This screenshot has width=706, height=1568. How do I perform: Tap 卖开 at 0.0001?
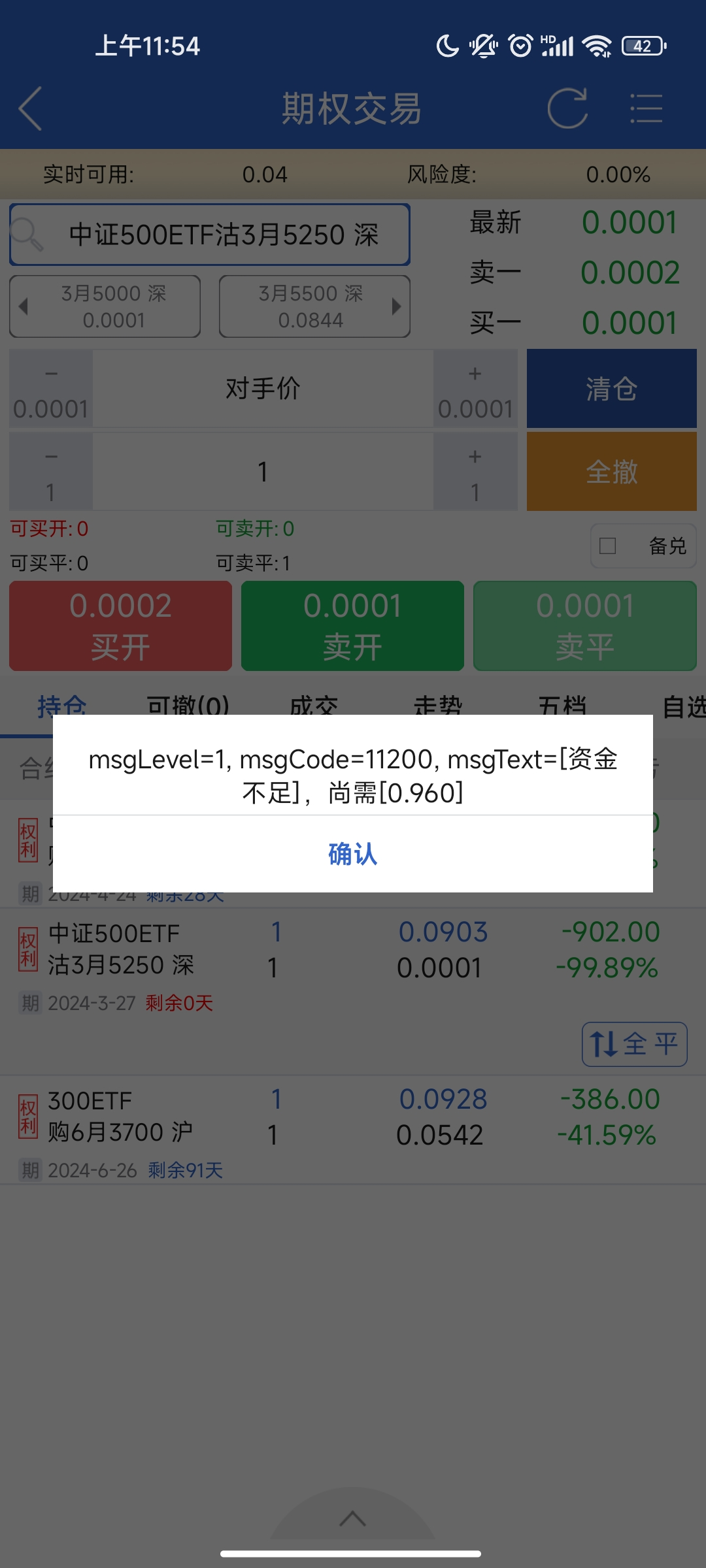click(x=352, y=626)
